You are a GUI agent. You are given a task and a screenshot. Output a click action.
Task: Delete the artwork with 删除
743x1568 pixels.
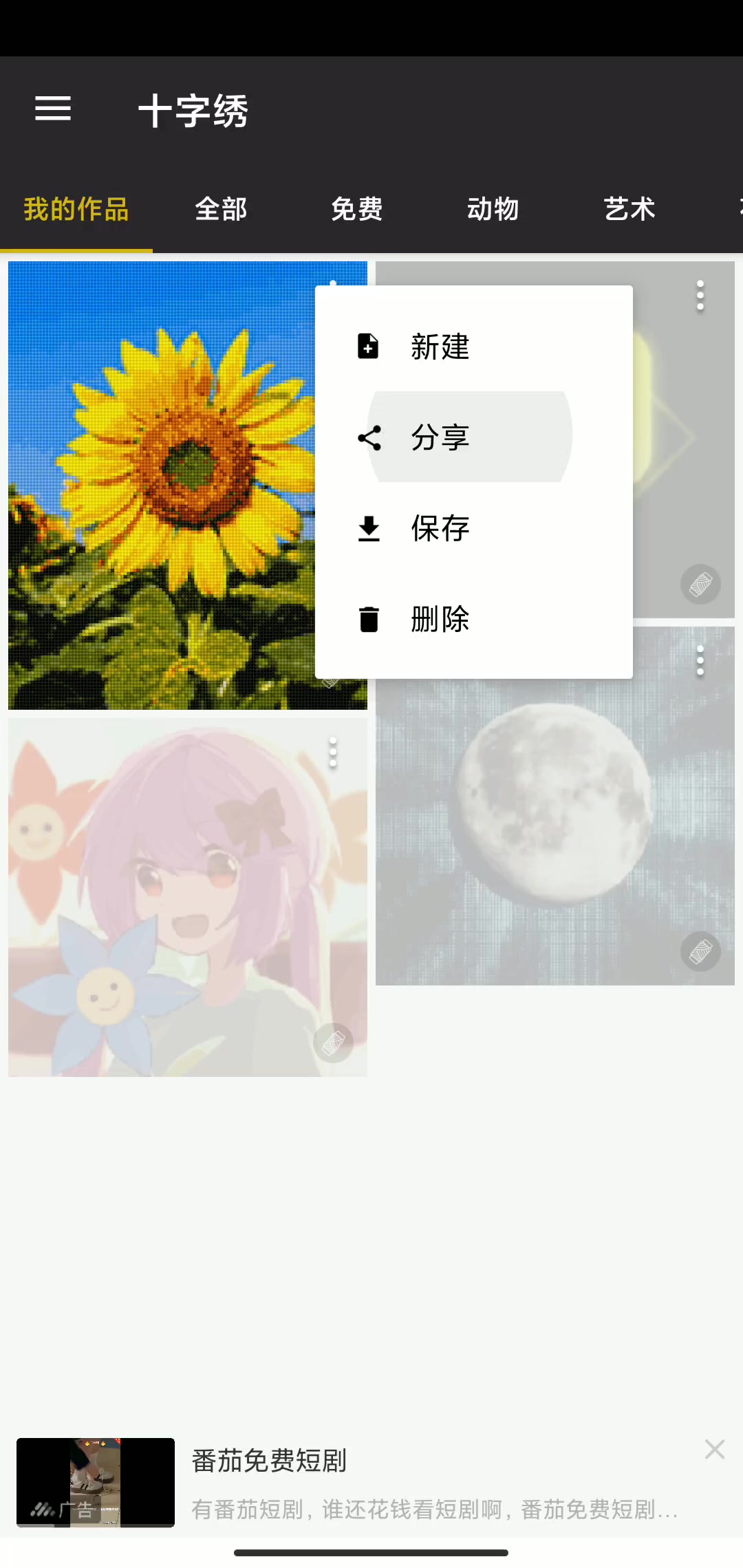coord(440,619)
